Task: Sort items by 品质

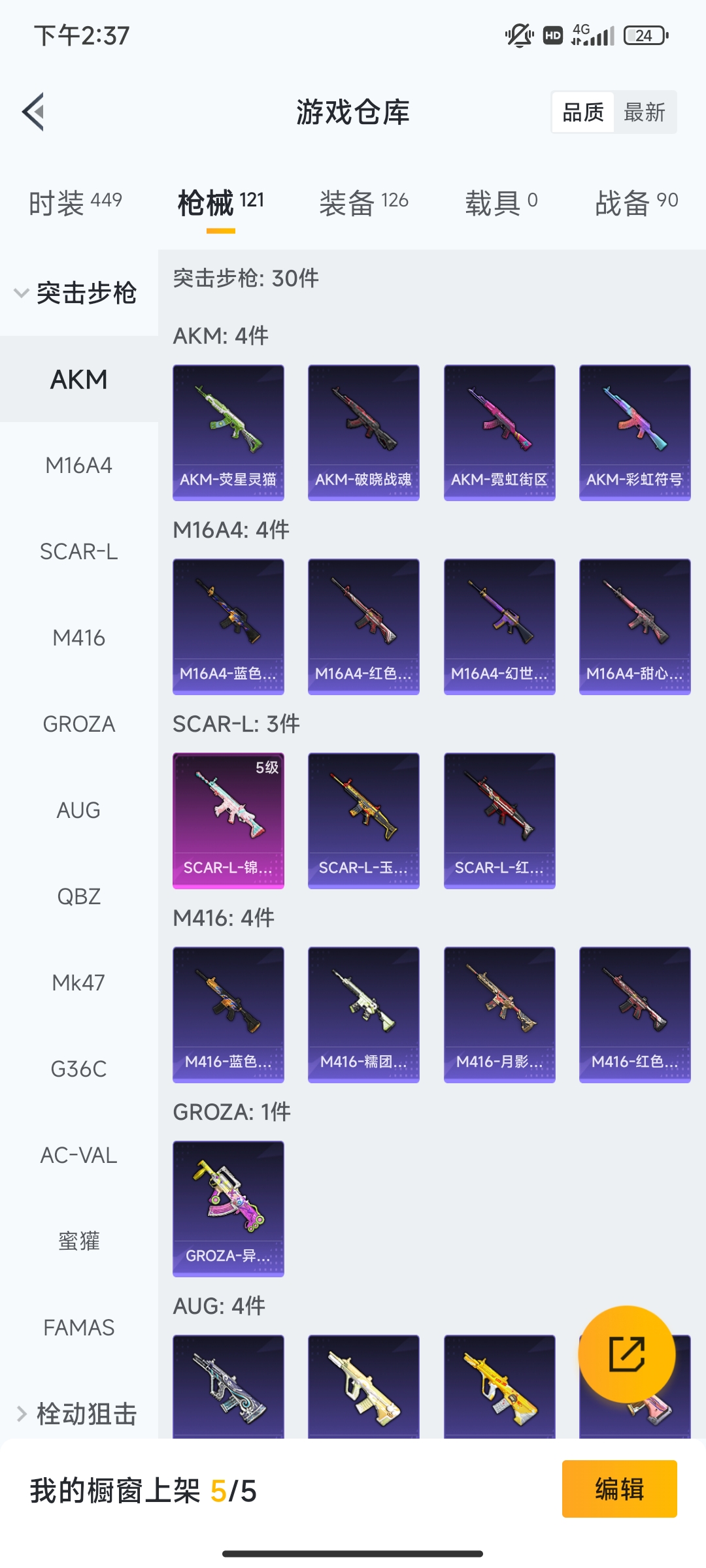Action: (x=583, y=112)
